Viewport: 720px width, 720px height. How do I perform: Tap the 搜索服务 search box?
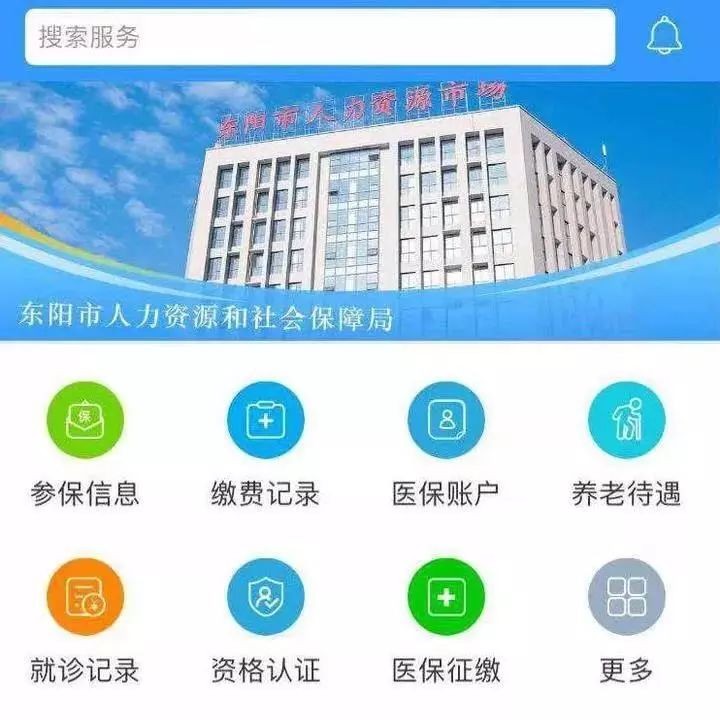320,38
